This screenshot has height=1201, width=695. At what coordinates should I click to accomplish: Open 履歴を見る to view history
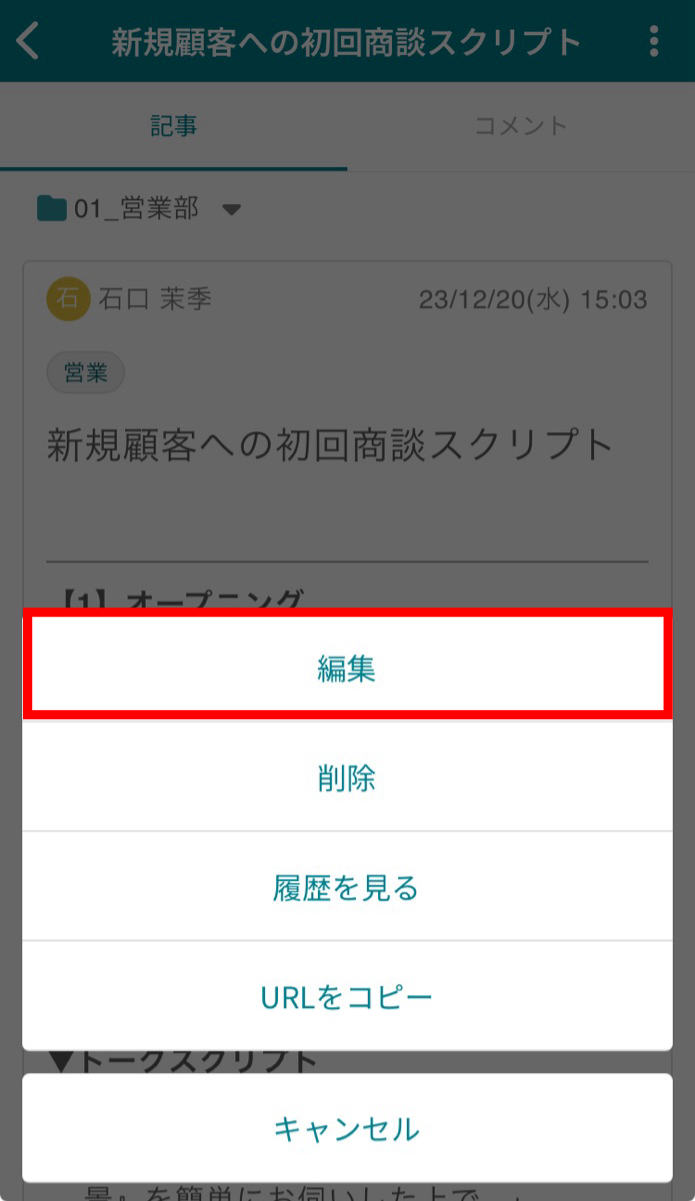[347, 887]
